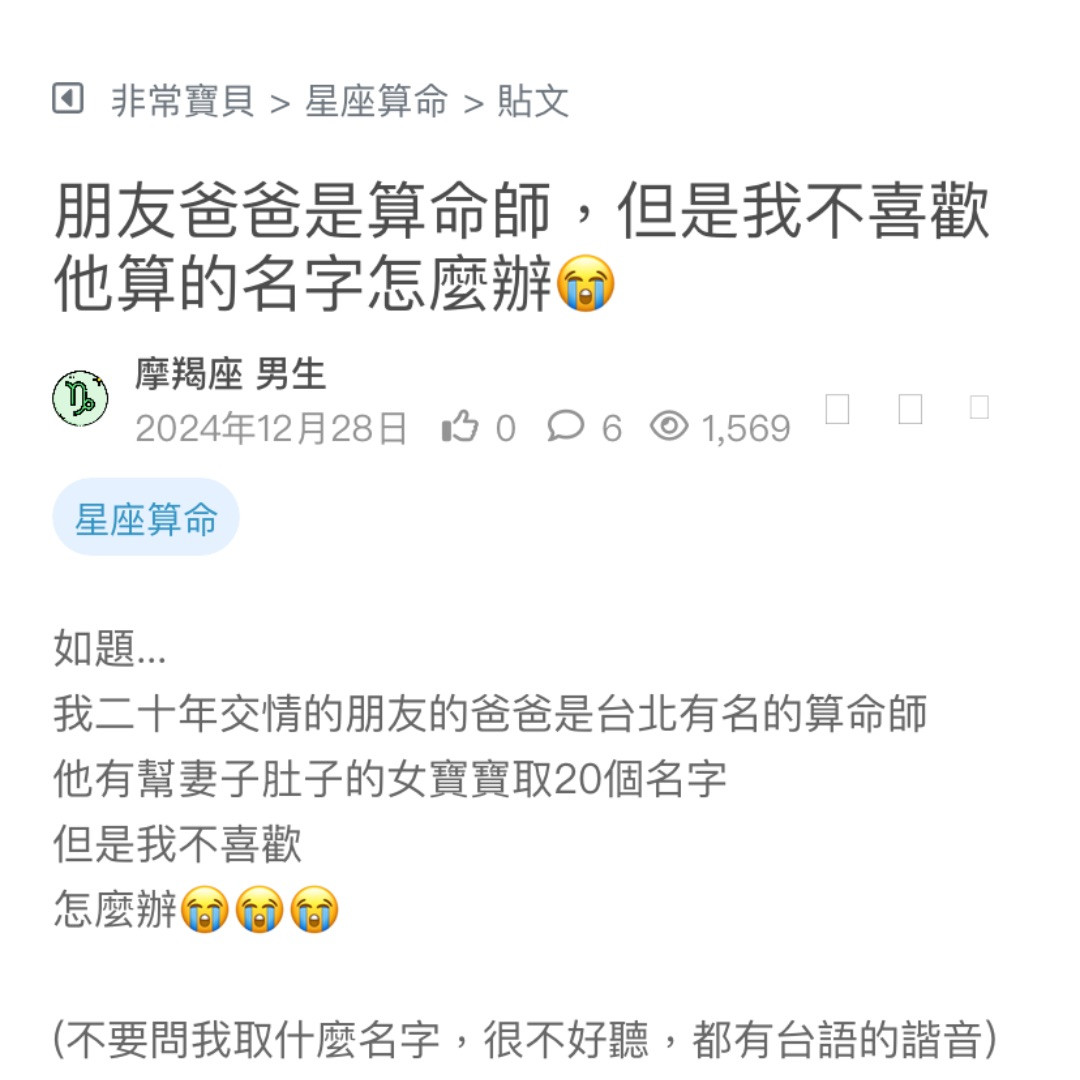Viewport: 1080px width, 1080px height.
Task: Open comments via speech bubble icon
Action: point(566,427)
